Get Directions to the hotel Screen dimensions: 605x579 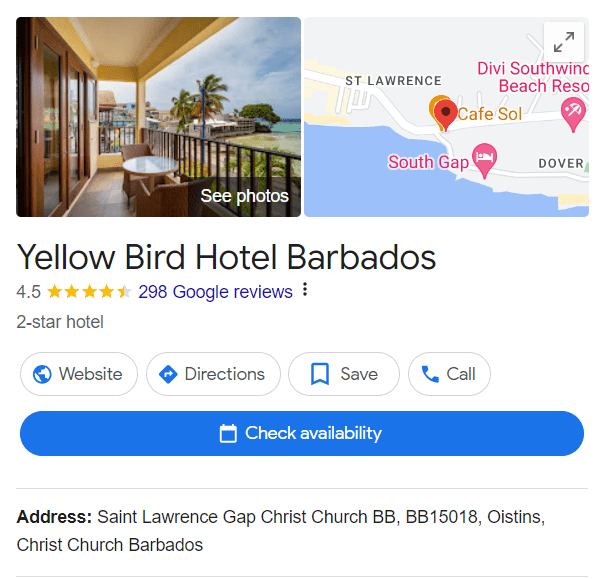click(x=213, y=374)
